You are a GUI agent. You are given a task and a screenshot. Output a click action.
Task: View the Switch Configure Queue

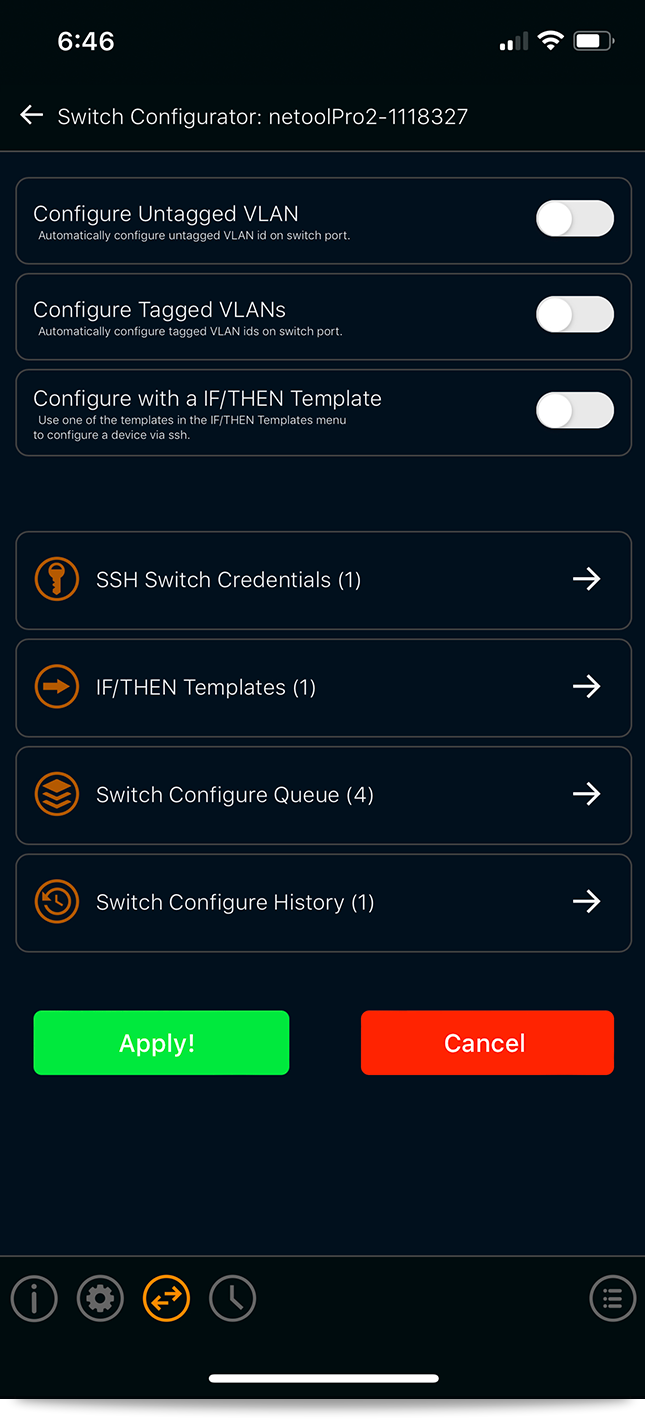coord(323,795)
